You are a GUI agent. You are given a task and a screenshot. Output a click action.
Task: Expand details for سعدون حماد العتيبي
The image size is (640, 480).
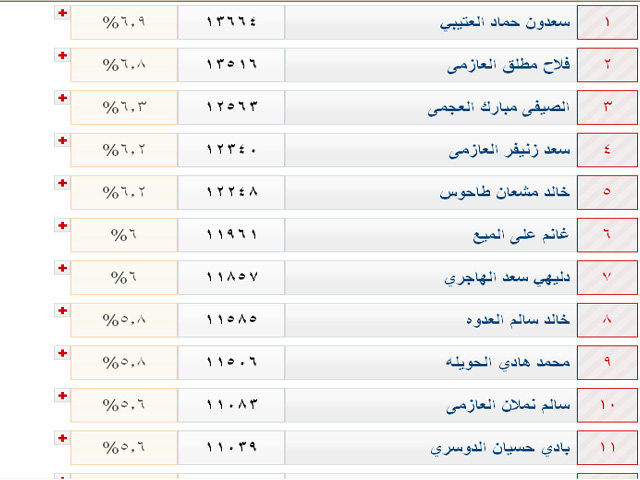click(62, 13)
